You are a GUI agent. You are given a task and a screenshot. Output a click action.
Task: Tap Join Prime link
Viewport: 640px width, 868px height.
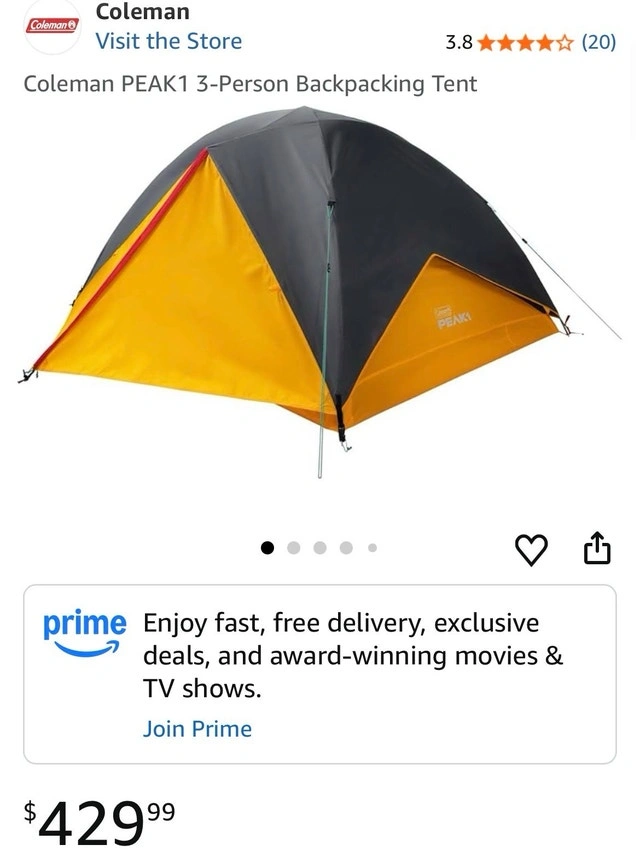[x=197, y=728]
